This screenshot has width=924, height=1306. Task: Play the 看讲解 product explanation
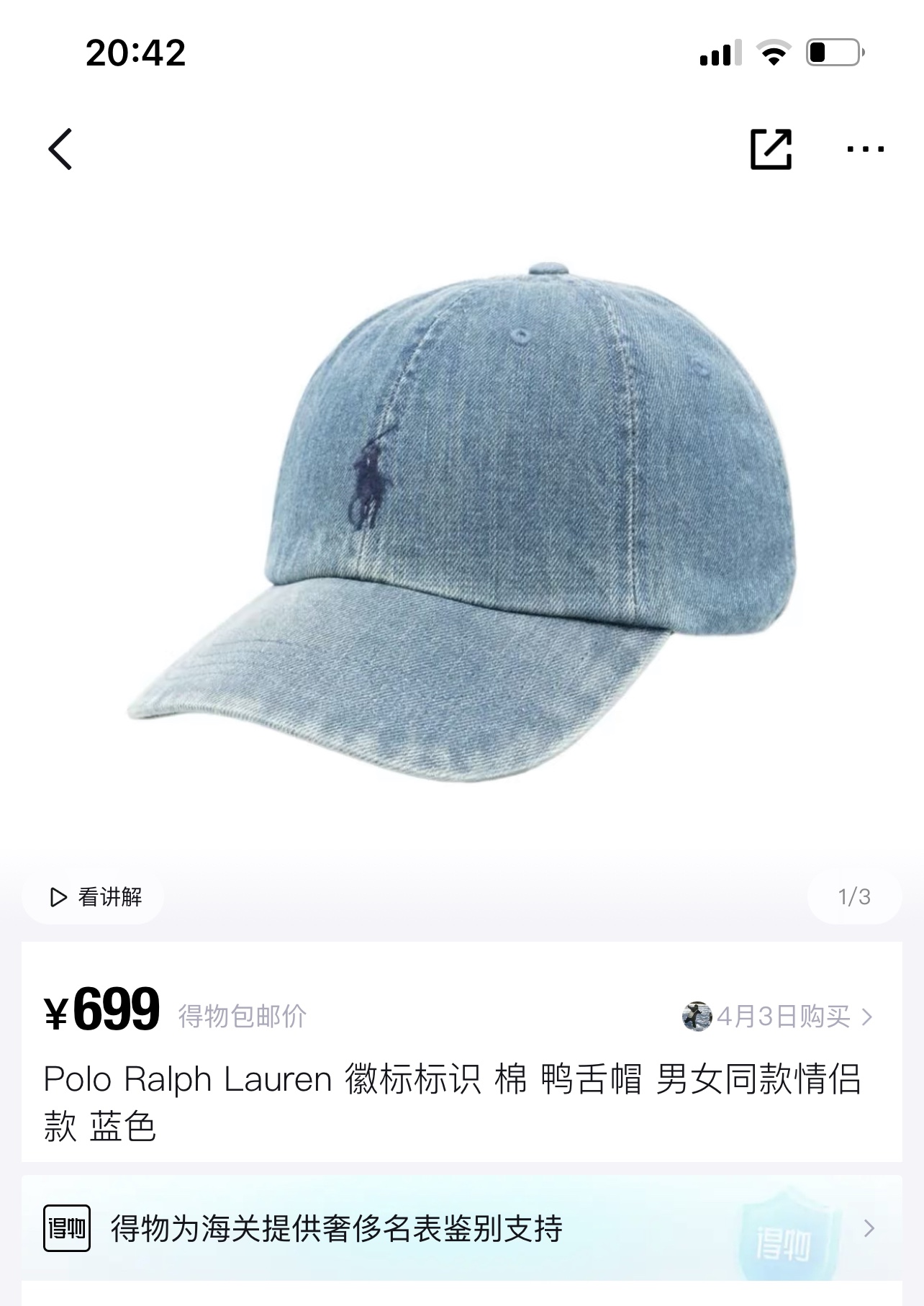pyautogui.click(x=94, y=897)
